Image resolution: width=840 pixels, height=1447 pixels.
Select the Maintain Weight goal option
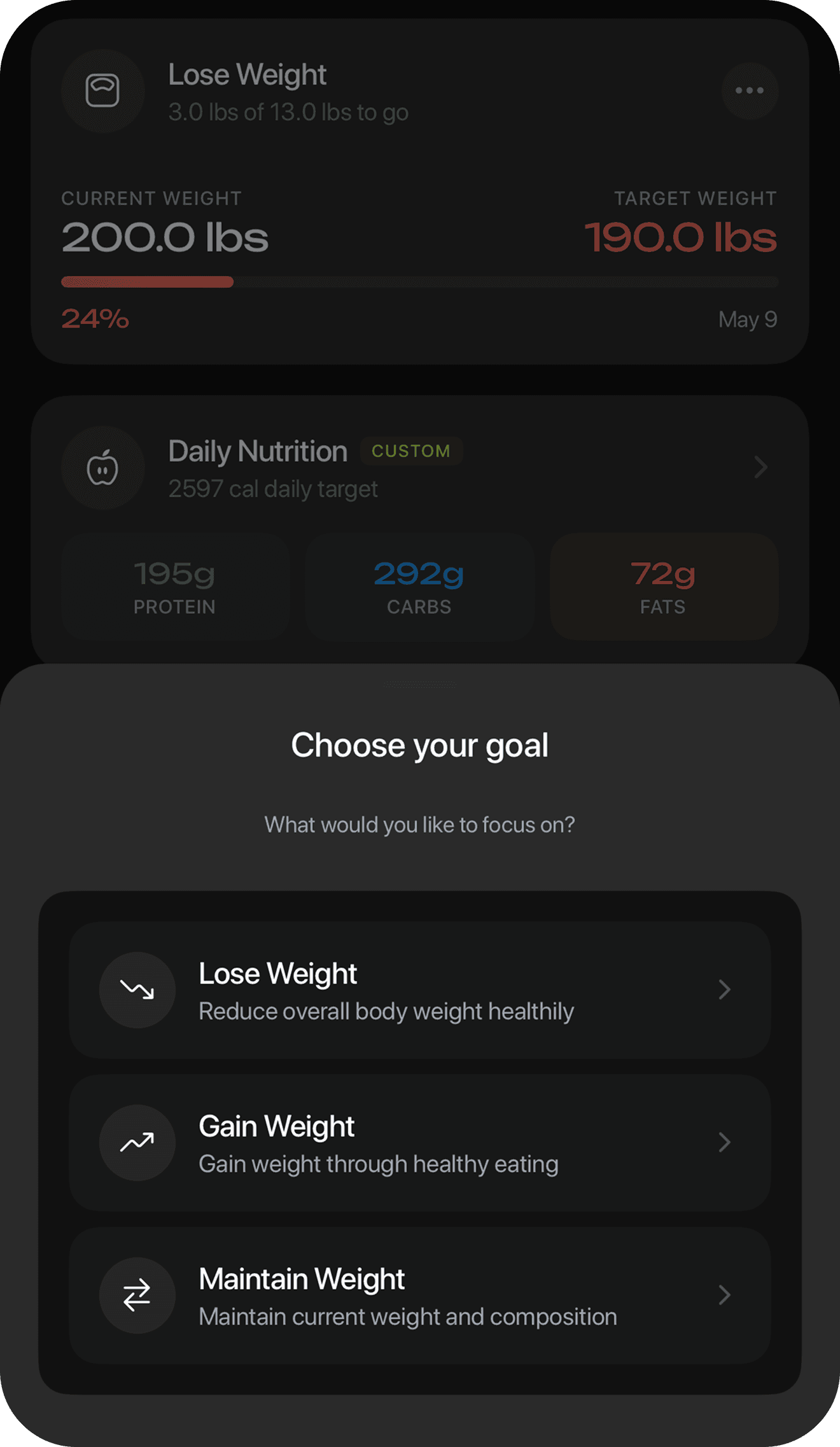420,1295
